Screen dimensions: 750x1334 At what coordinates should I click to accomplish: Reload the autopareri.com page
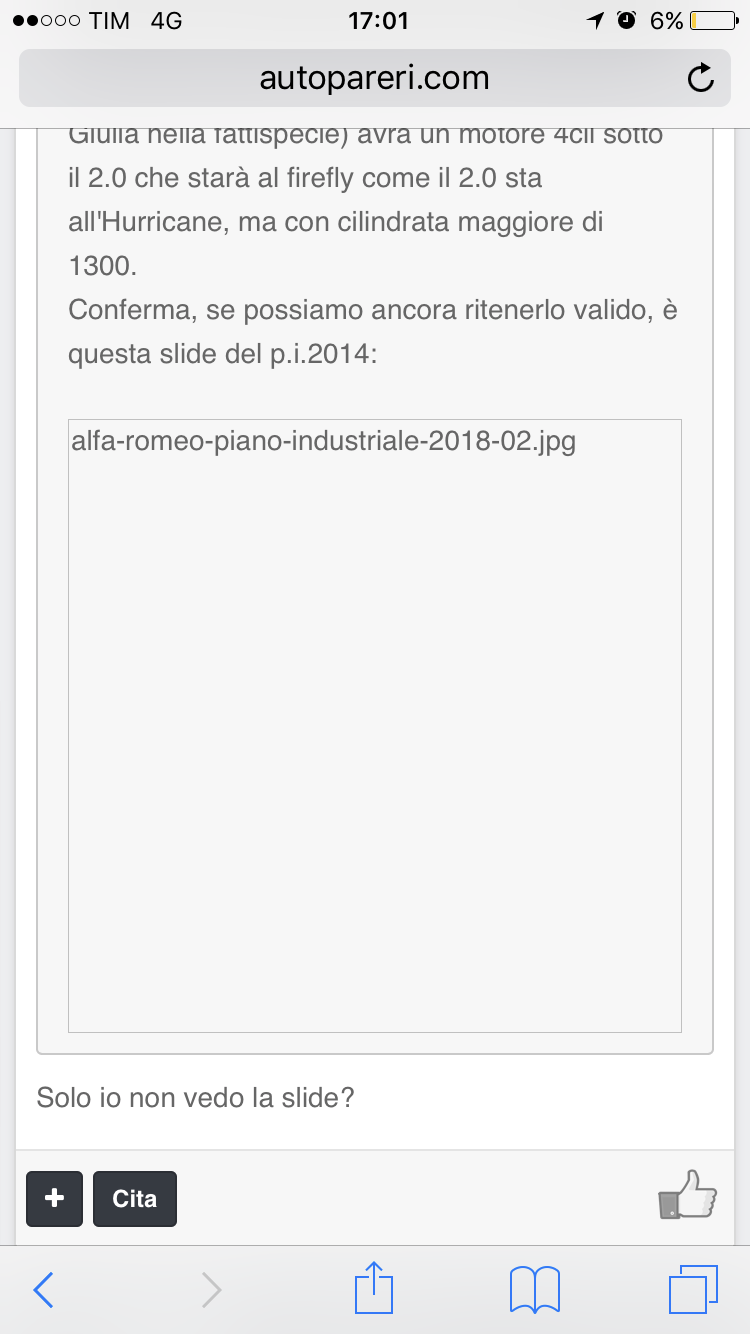click(701, 78)
